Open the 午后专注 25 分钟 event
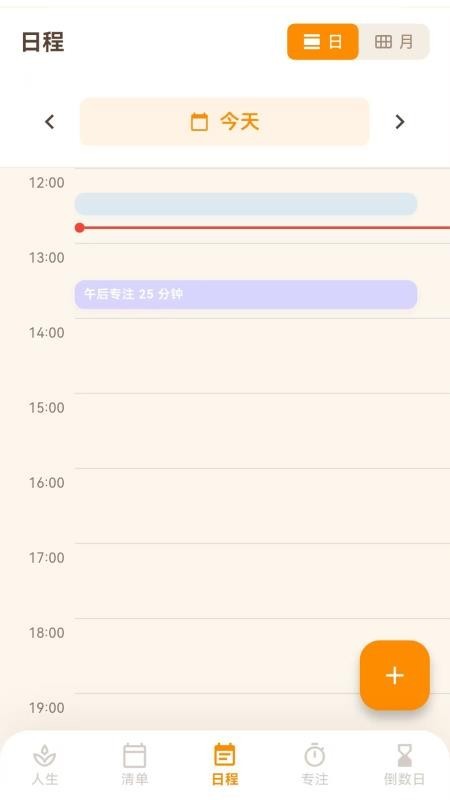450x800 pixels. 246,294
